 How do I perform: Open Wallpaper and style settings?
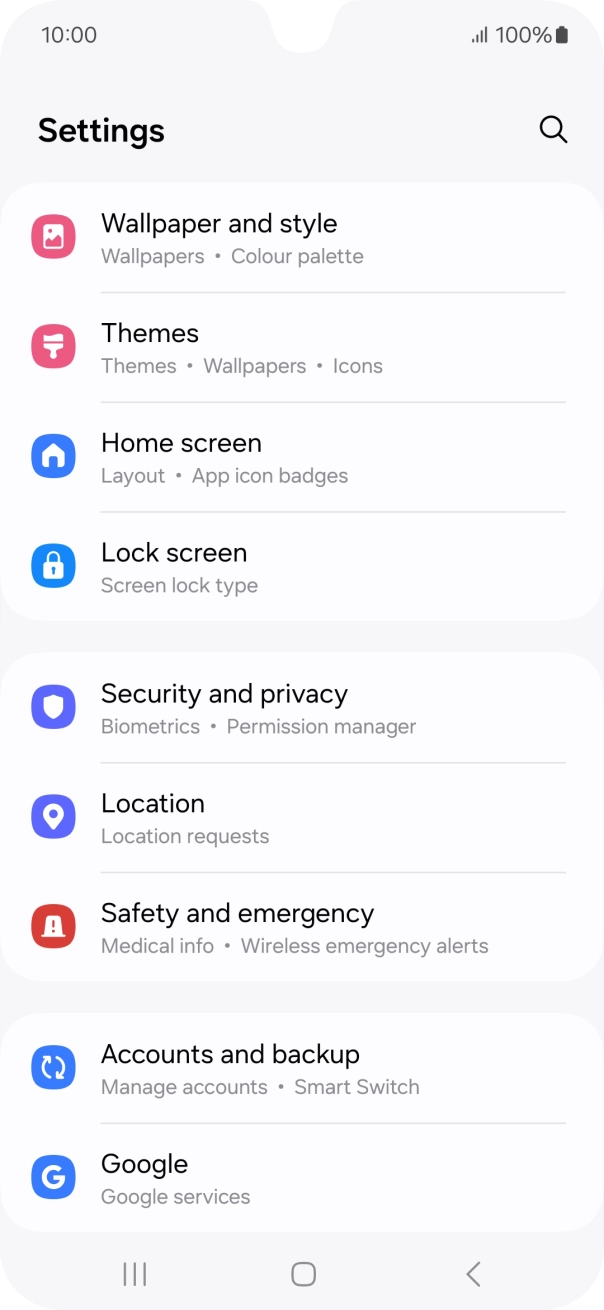(x=302, y=238)
